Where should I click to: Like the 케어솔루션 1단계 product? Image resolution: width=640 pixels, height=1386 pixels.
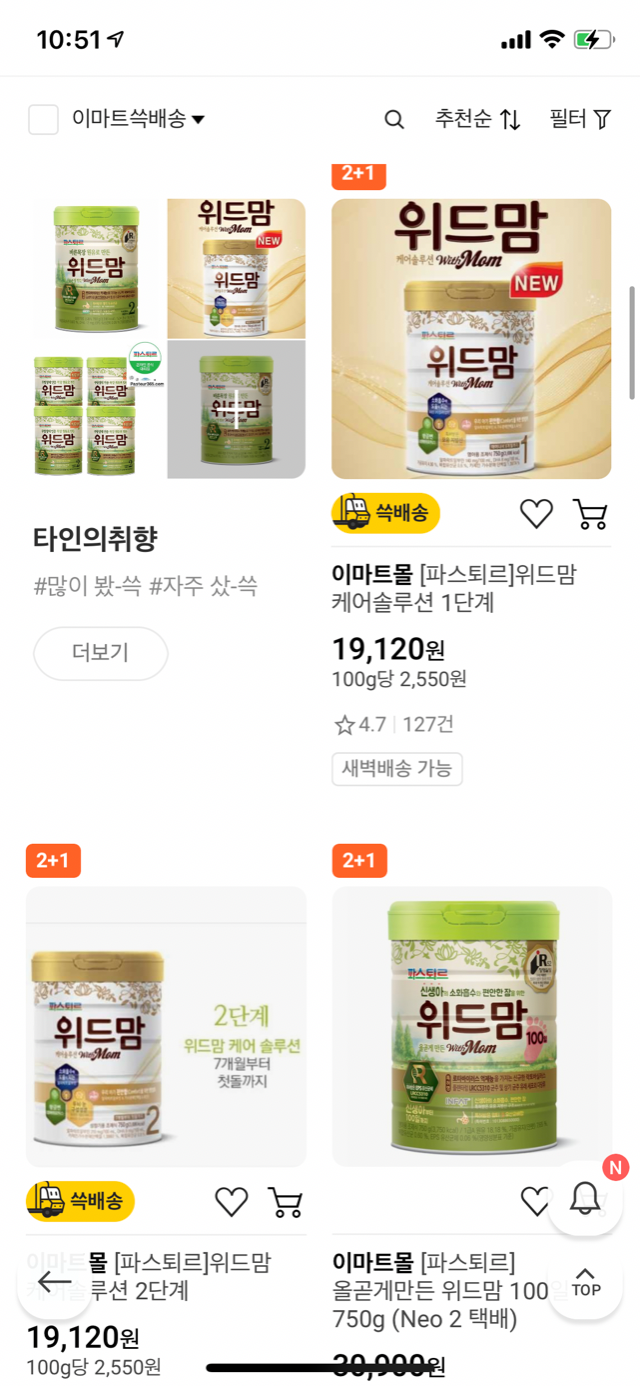click(537, 514)
